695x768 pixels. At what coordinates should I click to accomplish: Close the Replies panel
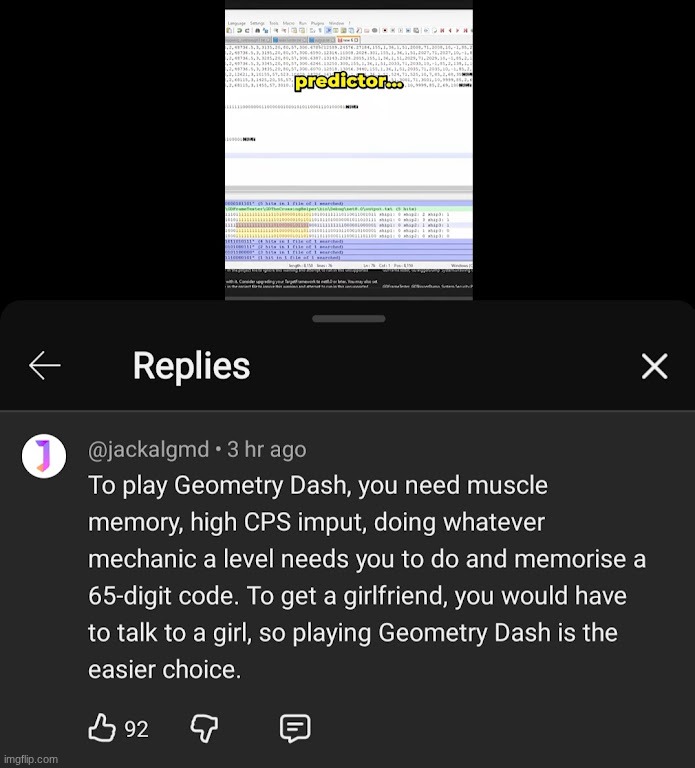pos(654,366)
